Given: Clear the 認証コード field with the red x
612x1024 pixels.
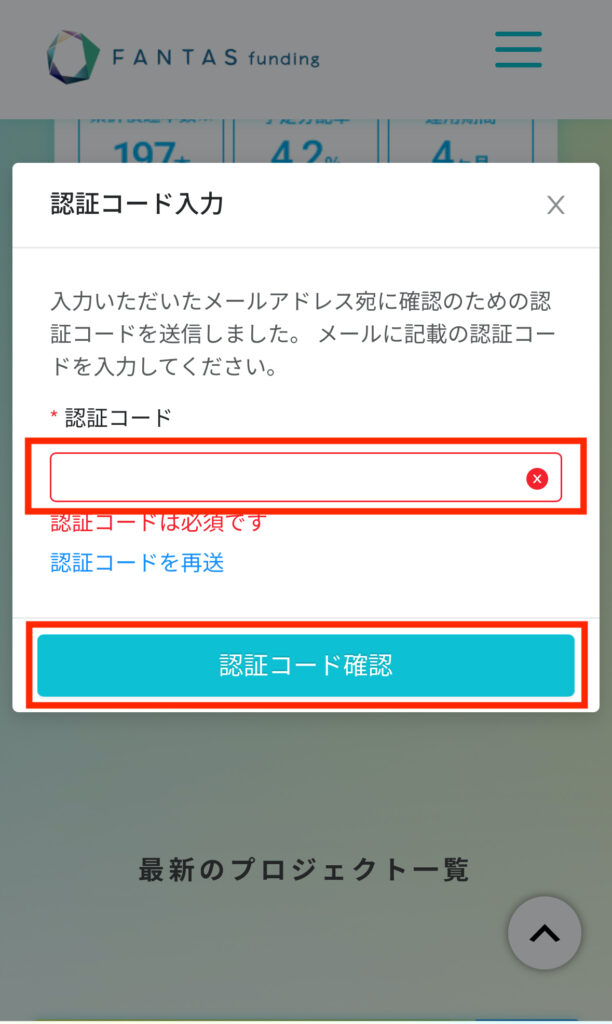Looking at the screenshot, I should pyautogui.click(x=537, y=479).
